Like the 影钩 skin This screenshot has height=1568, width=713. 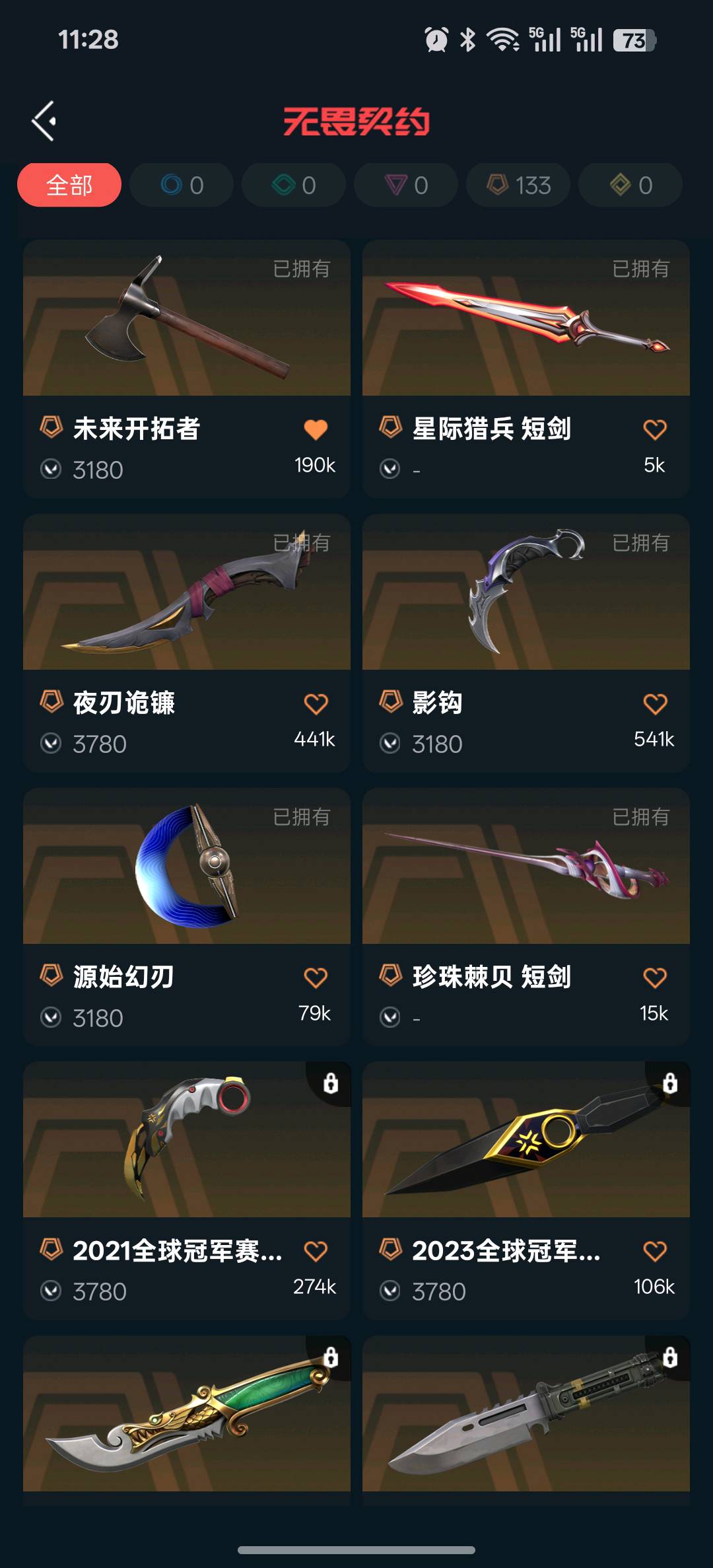[x=655, y=704]
